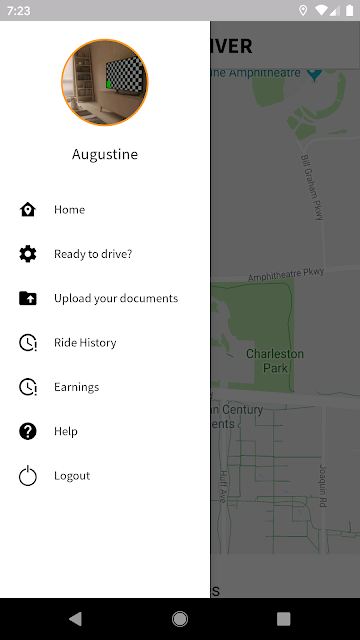Tap the system home button
Viewport: 360px width, 640px height.
click(x=180, y=619)
